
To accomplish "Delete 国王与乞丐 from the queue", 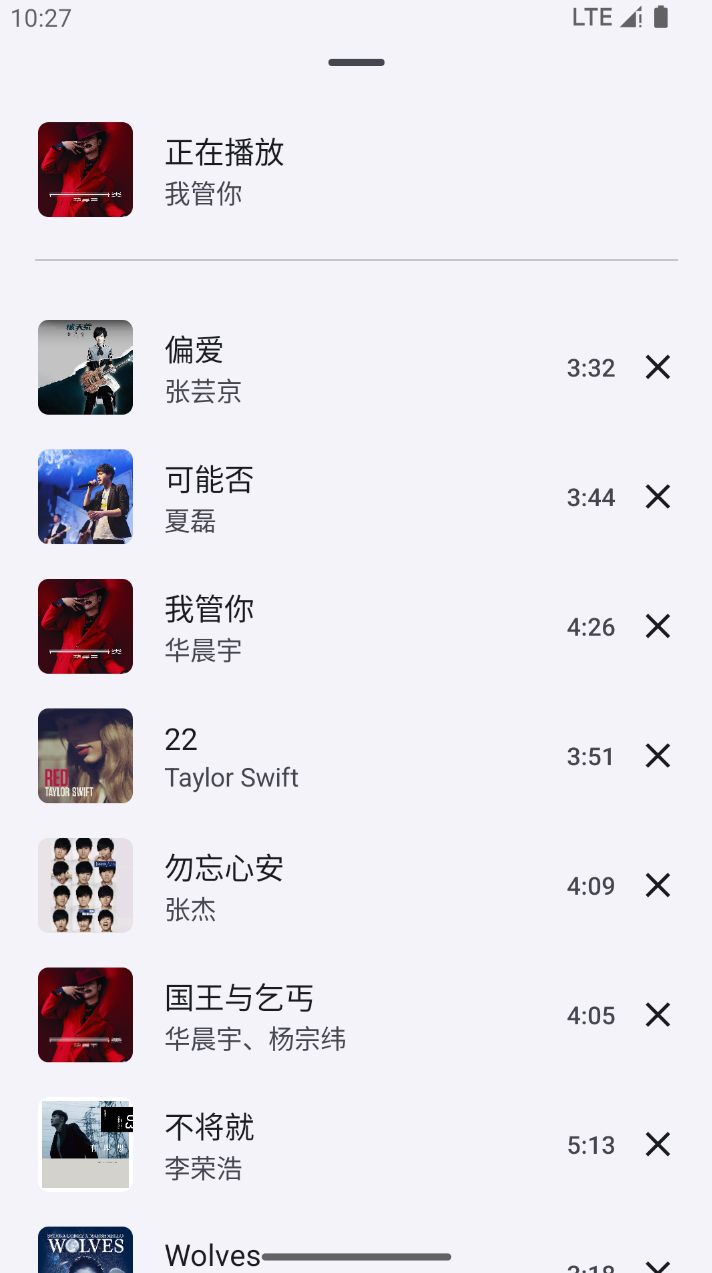I will click(657, 1015).
